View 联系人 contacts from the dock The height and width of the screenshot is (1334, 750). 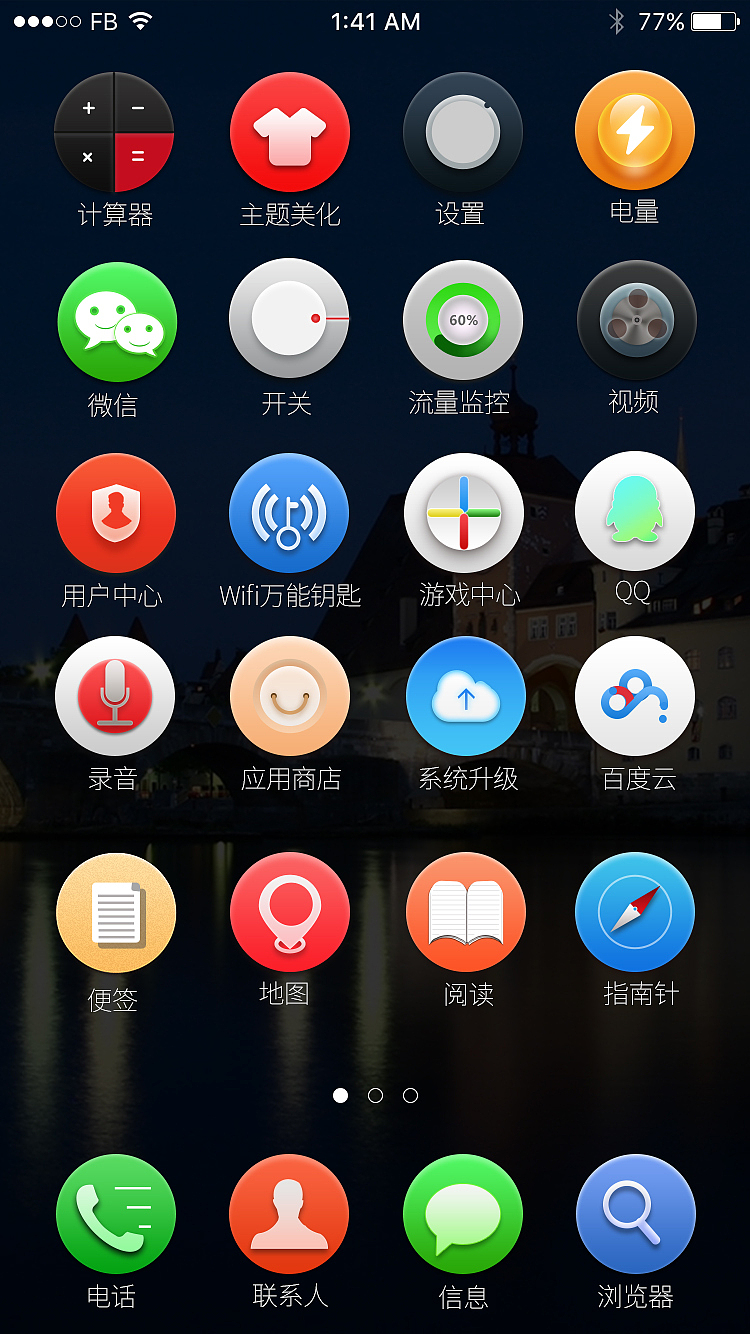click(x=289, y=1213)
